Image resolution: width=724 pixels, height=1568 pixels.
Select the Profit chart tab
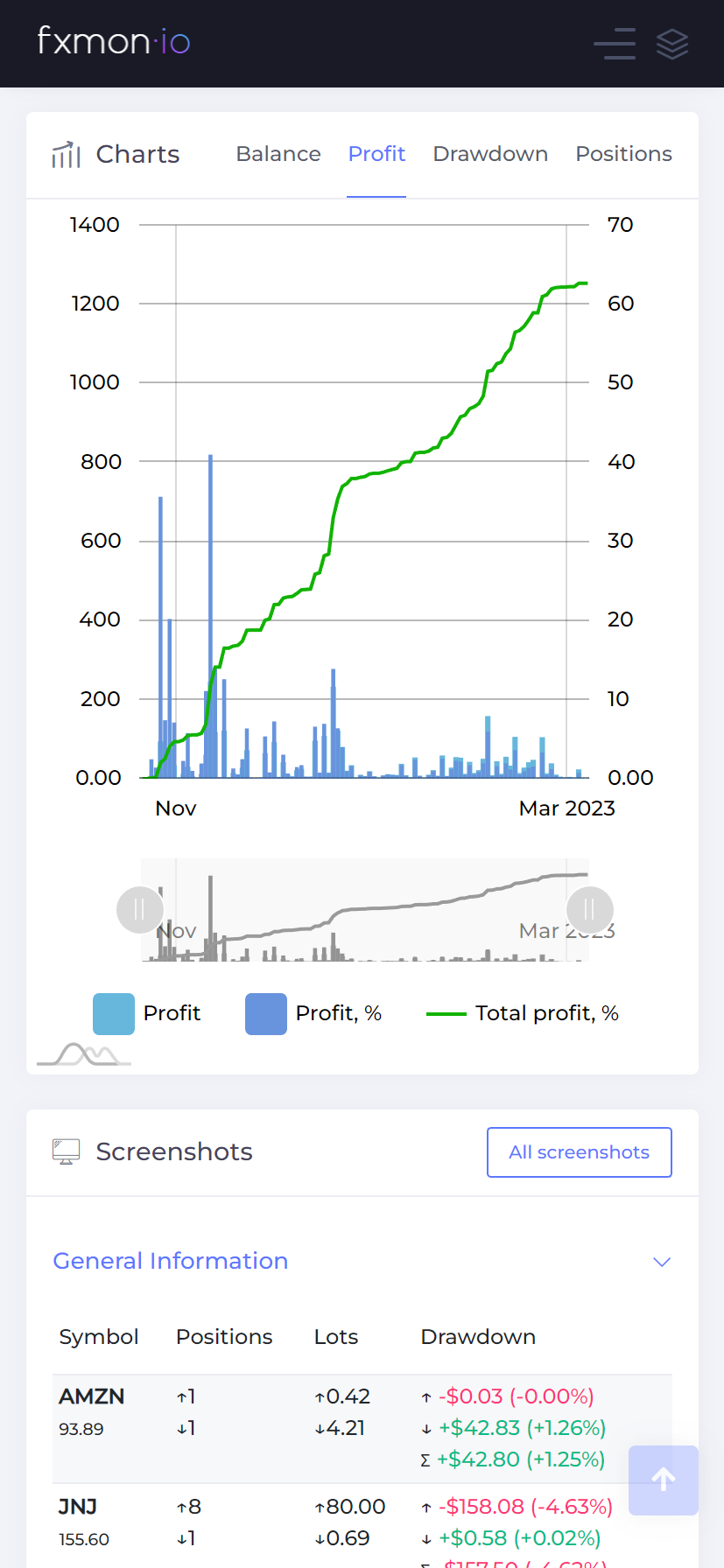(376, 154)
